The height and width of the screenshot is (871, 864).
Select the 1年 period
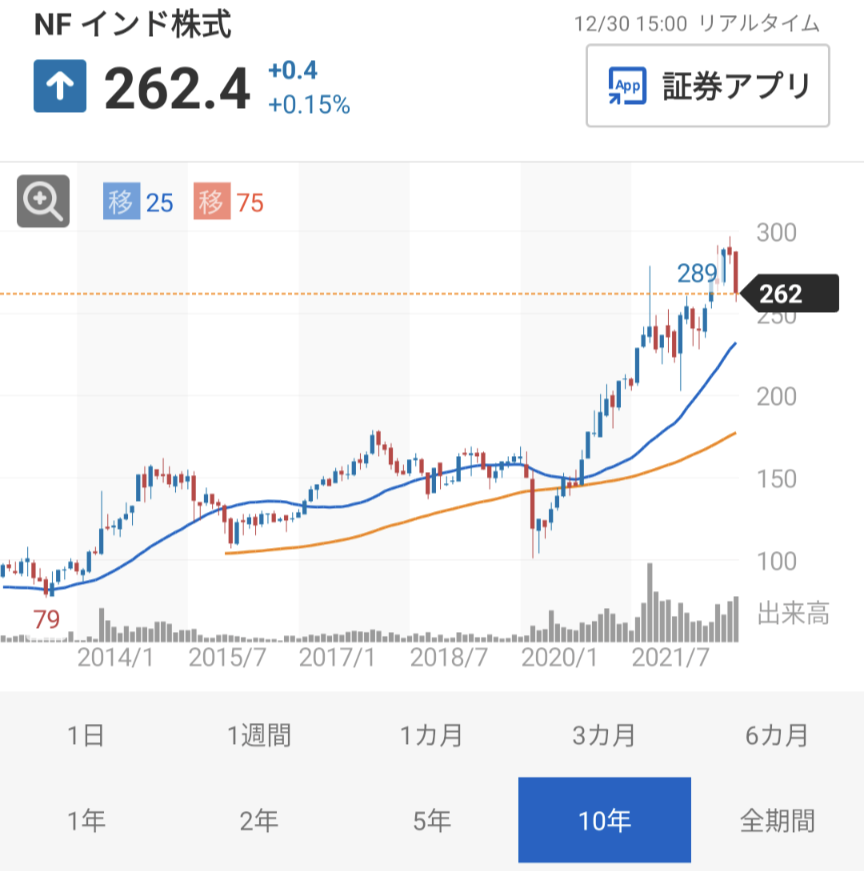pos(86,821)
